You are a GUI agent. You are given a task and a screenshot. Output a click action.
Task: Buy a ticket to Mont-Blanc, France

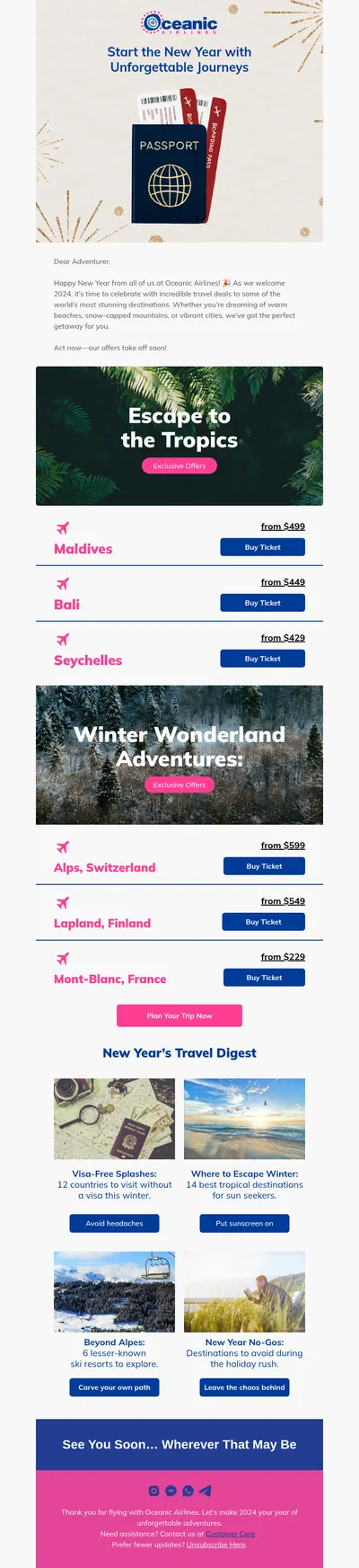pos(264,978)
